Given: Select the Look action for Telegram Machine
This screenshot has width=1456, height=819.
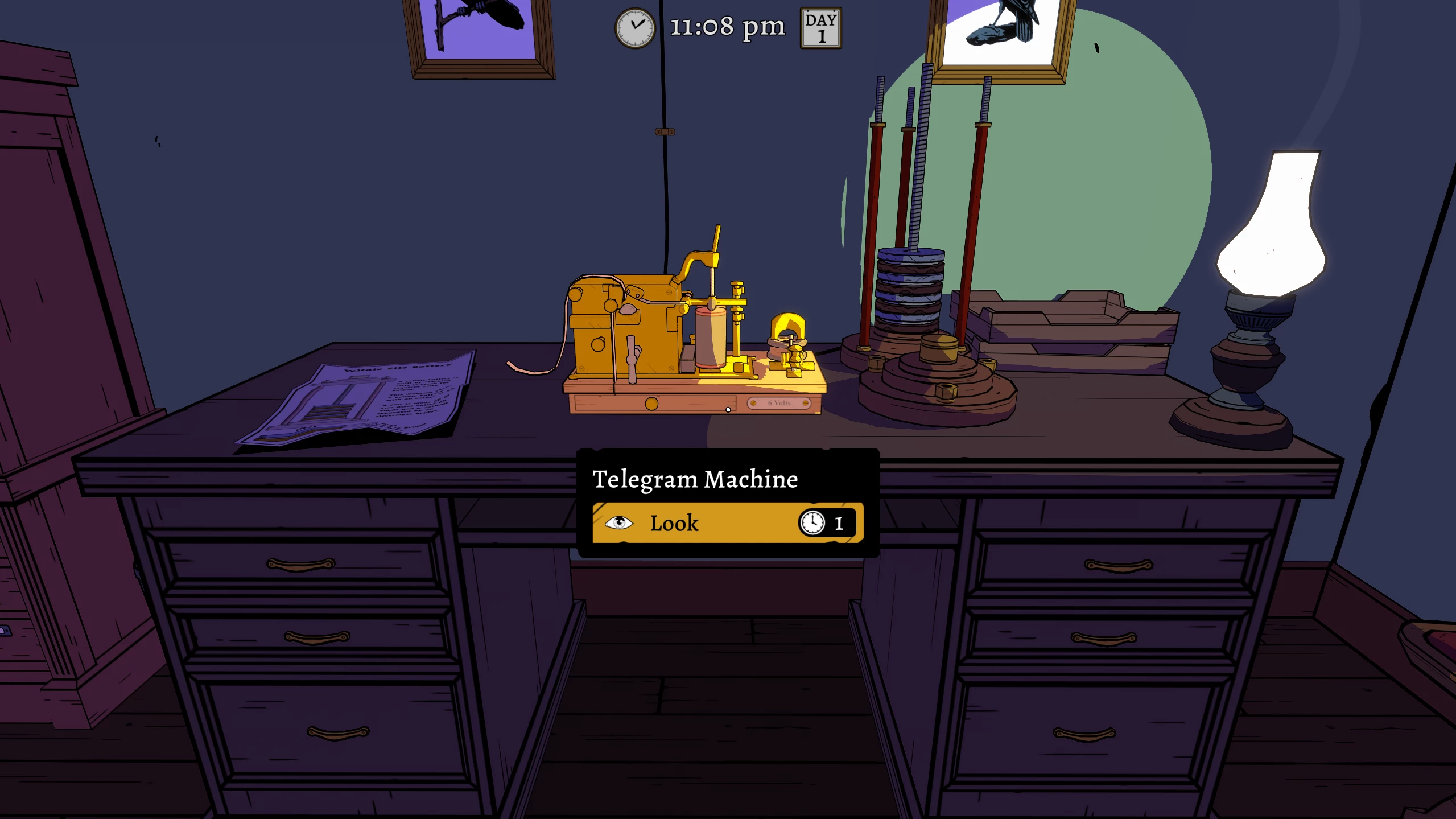Looking at the screenshot, I should click(727, 522).
